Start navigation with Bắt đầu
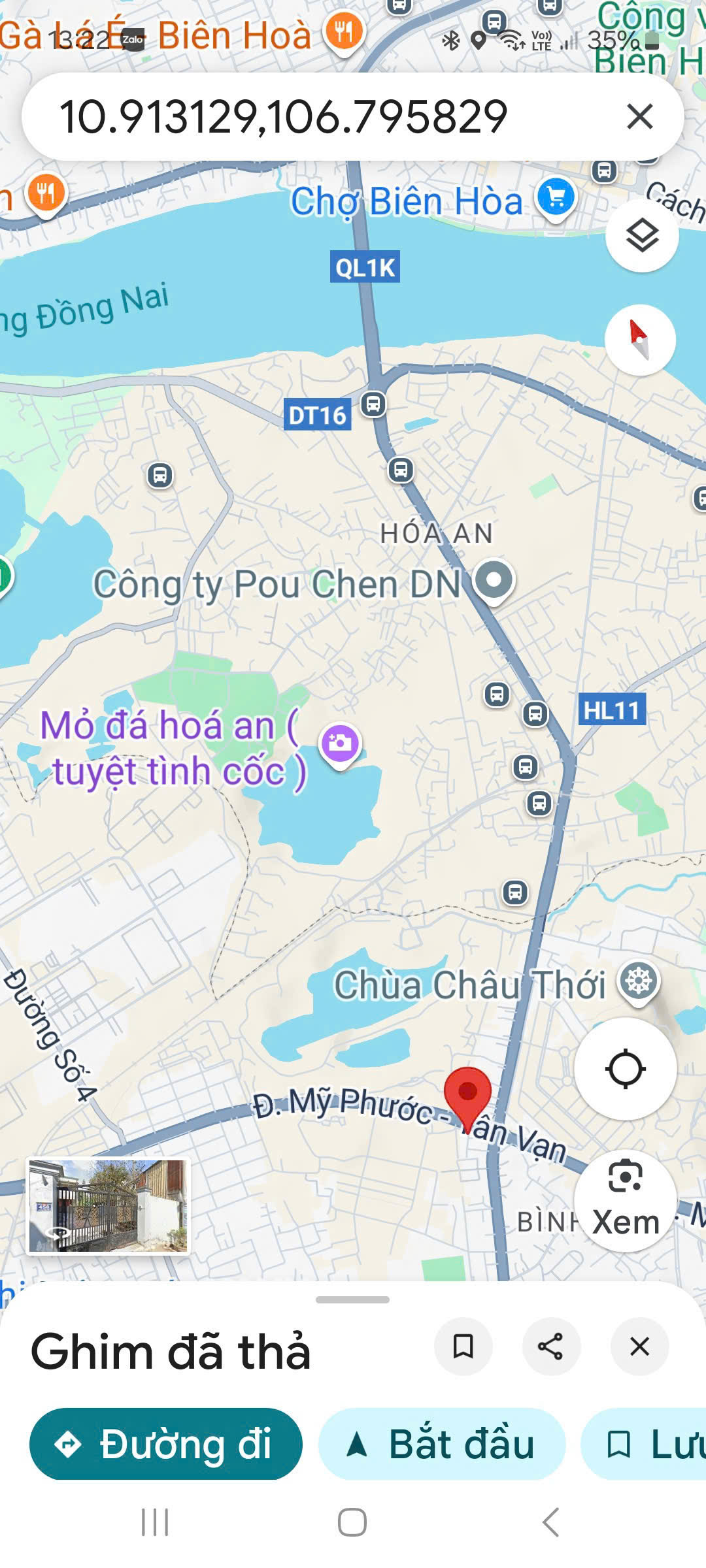This screenshot has height=1568, width=706. point(442,1444)
